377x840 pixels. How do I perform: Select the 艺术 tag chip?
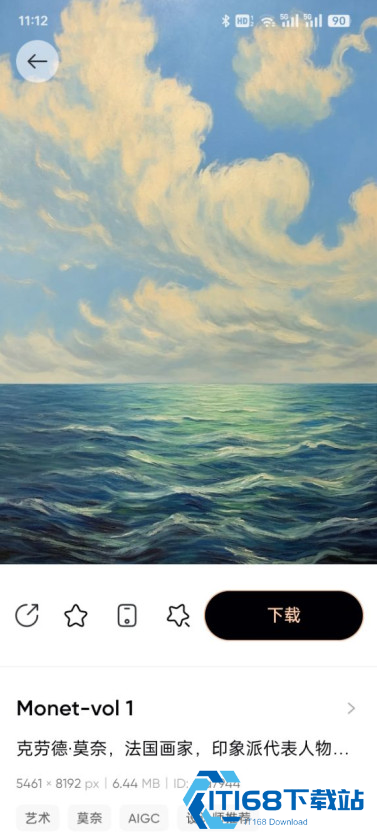coord(37,818)
